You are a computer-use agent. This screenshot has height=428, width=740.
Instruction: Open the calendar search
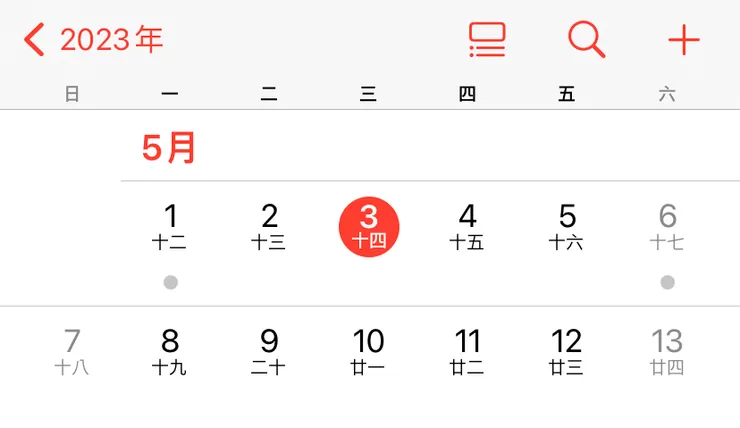point(586,40)
